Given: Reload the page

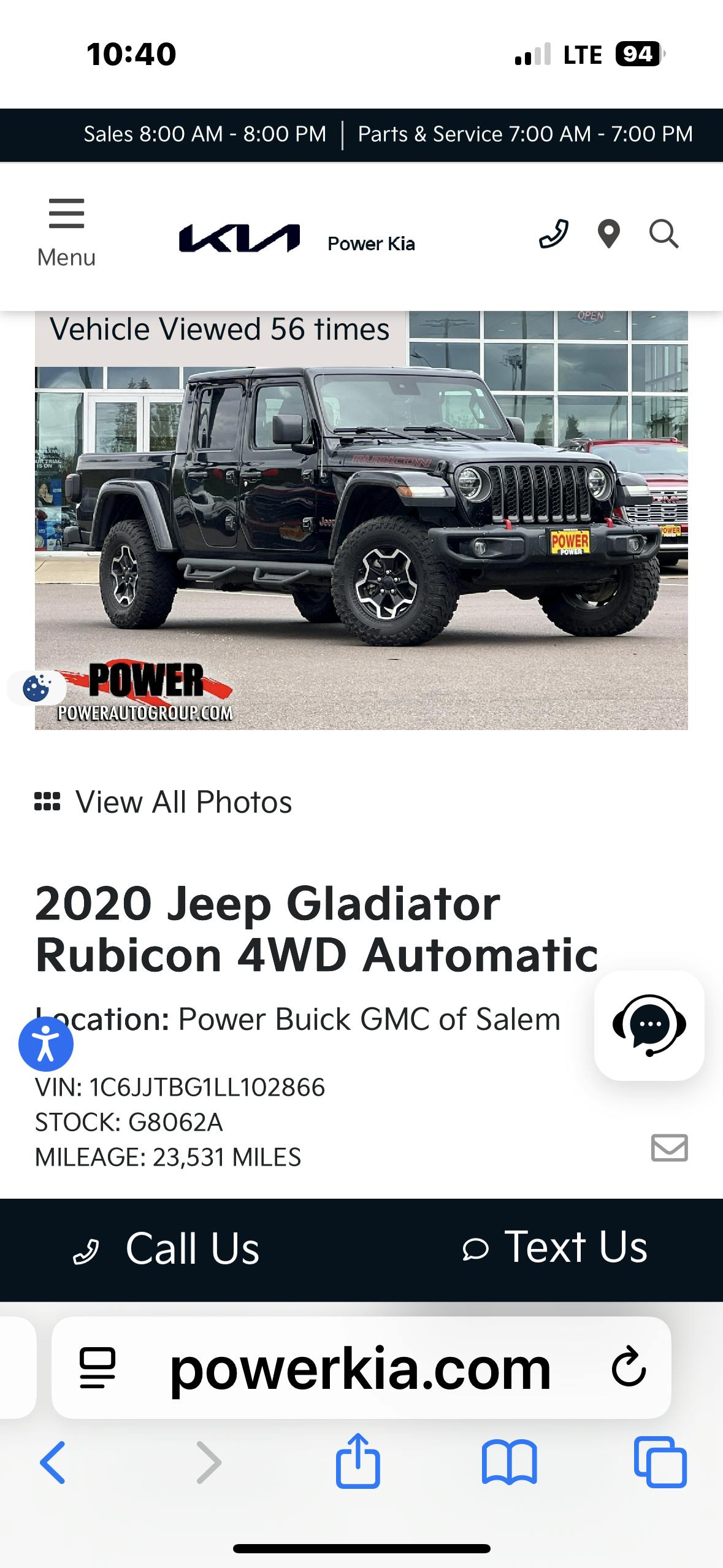Looking at the screenshot, I should [629, 1366].
